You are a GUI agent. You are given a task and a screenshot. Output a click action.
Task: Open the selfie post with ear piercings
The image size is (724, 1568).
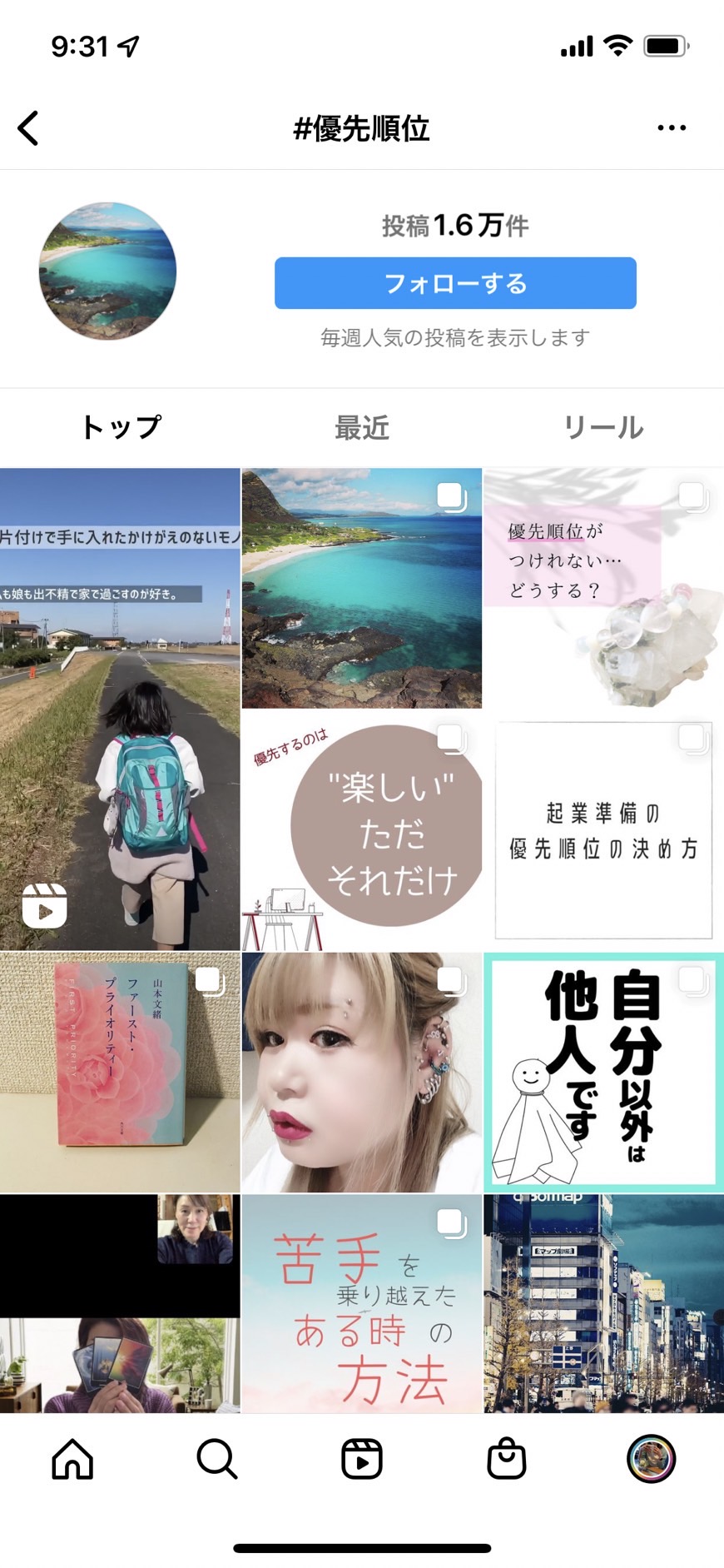[361, 1073]
